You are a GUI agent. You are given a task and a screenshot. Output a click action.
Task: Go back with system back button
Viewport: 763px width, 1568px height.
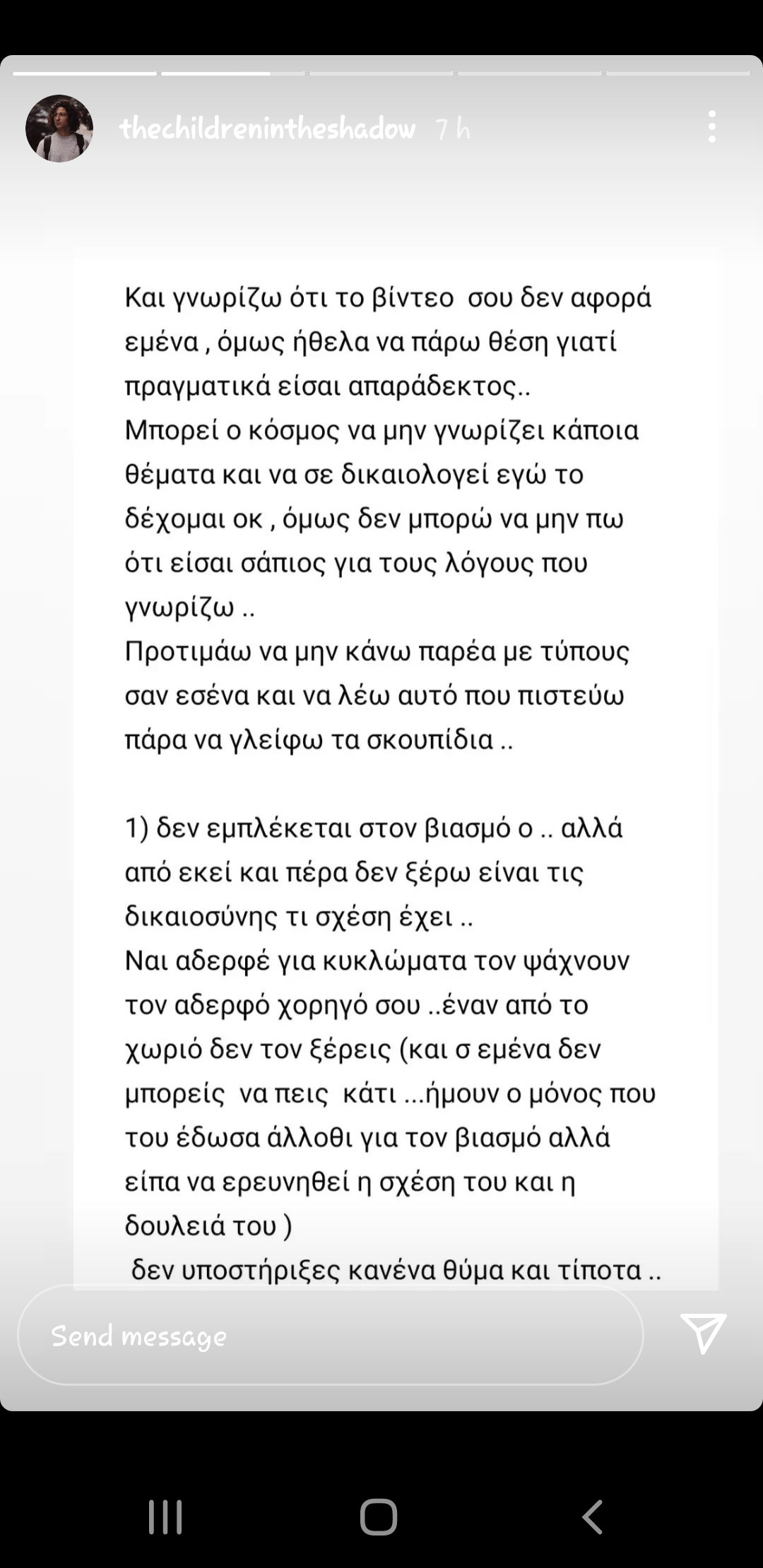tap(593, 1516)
